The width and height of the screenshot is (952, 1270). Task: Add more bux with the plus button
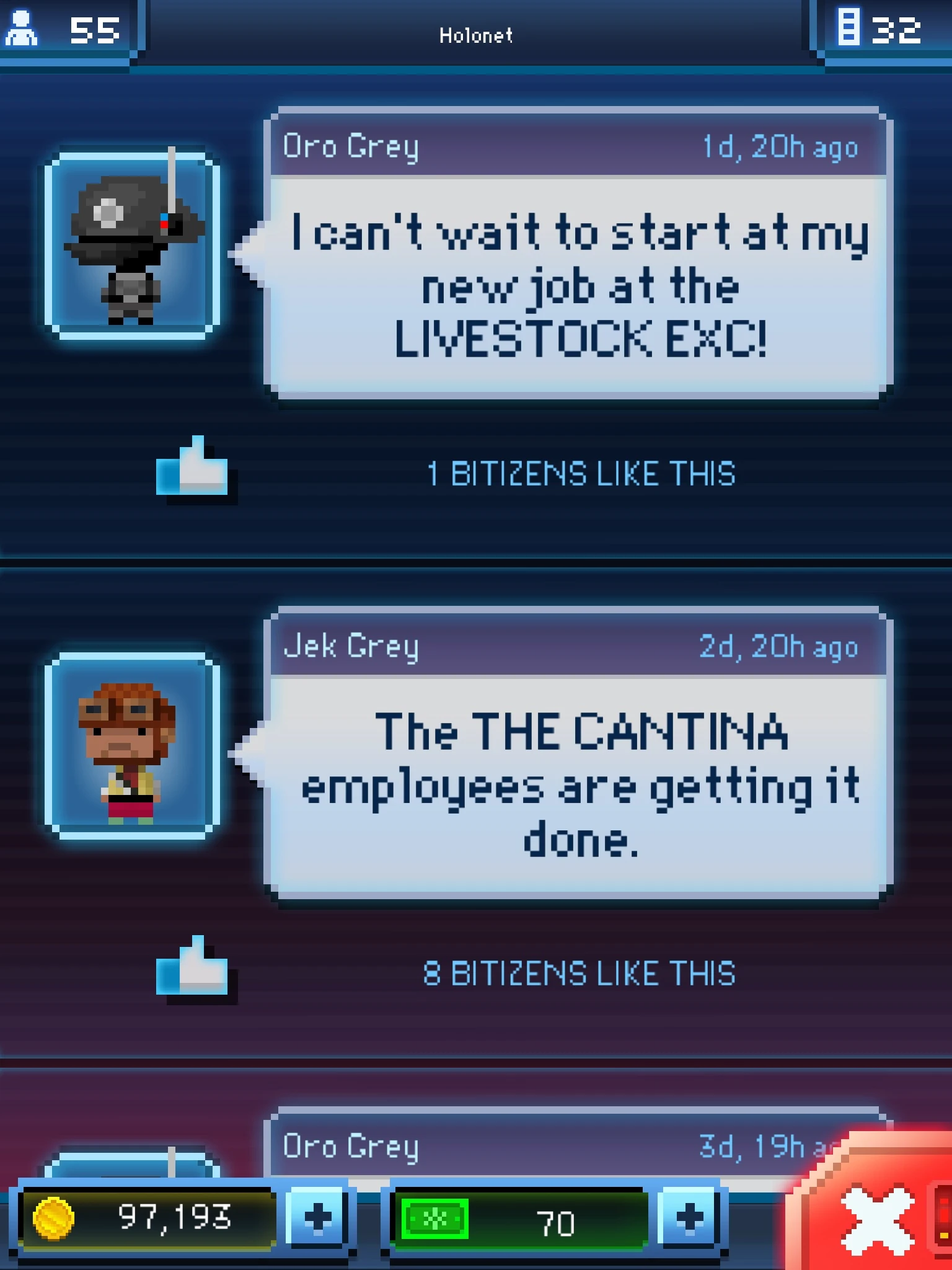tap(689, 1218)
